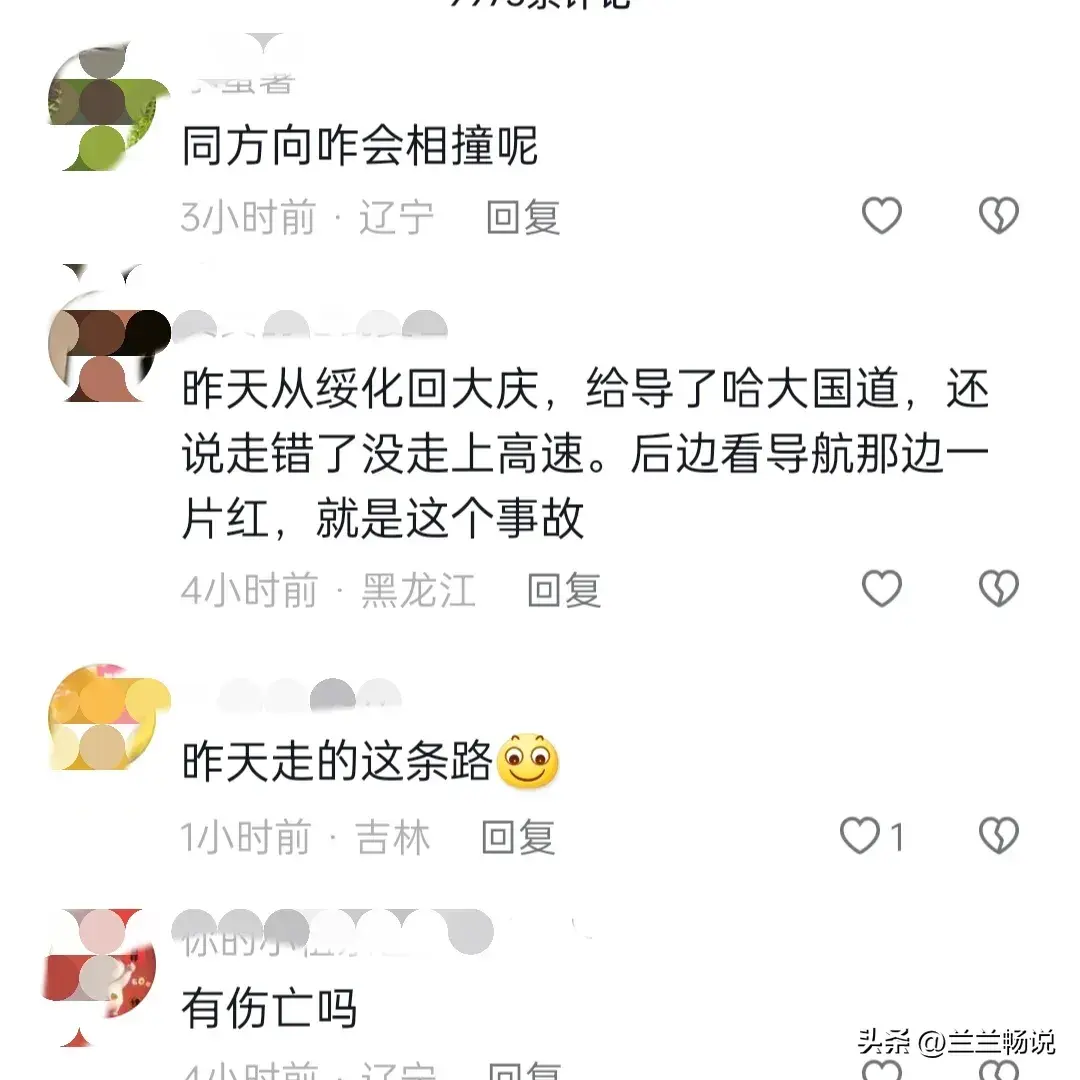Like the comment "同方向咋会相撞呢"
Screen dimensions: 1080x1080
pos(881,216)
